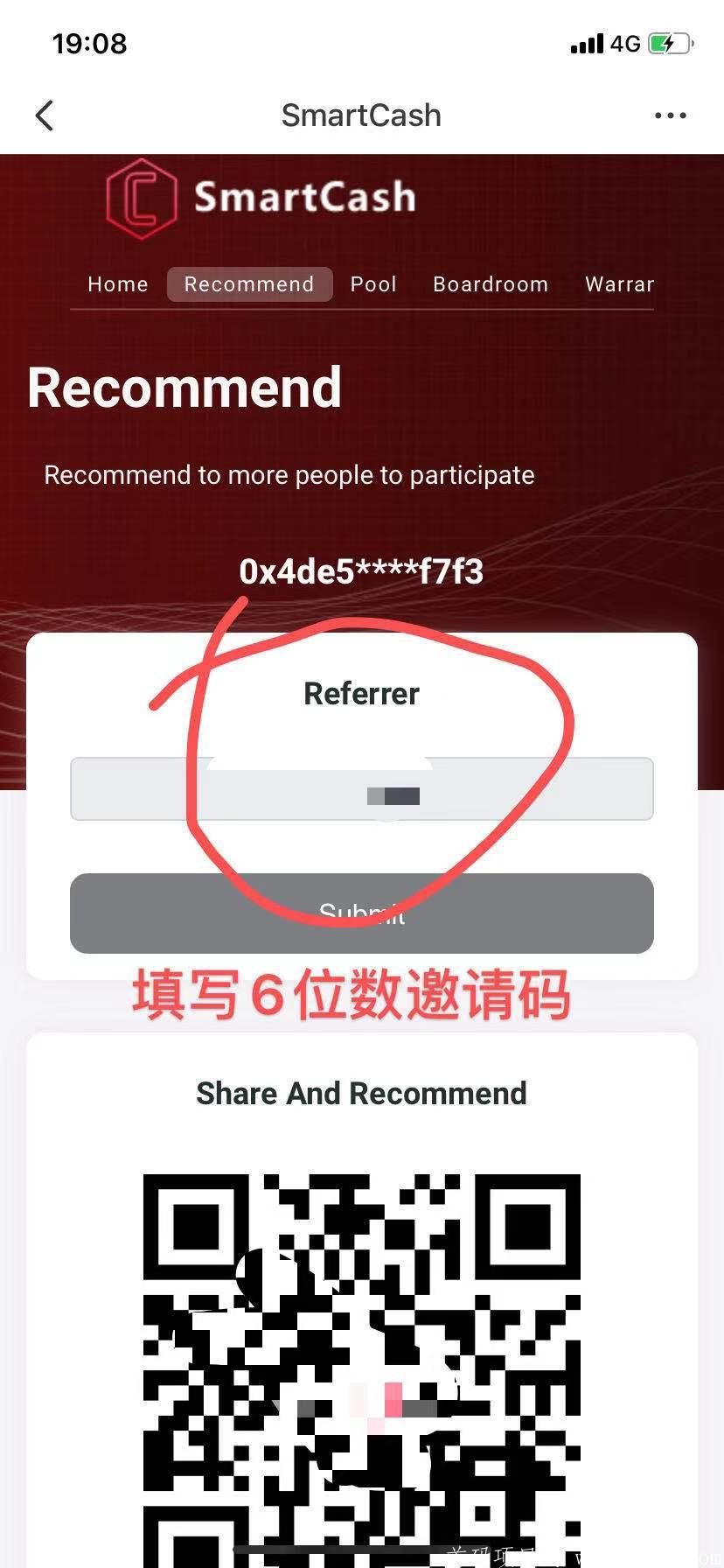The width and height of the screenshot is (724, 1568).
Task: Open the Warrant tab
Action: pos(619,284)
